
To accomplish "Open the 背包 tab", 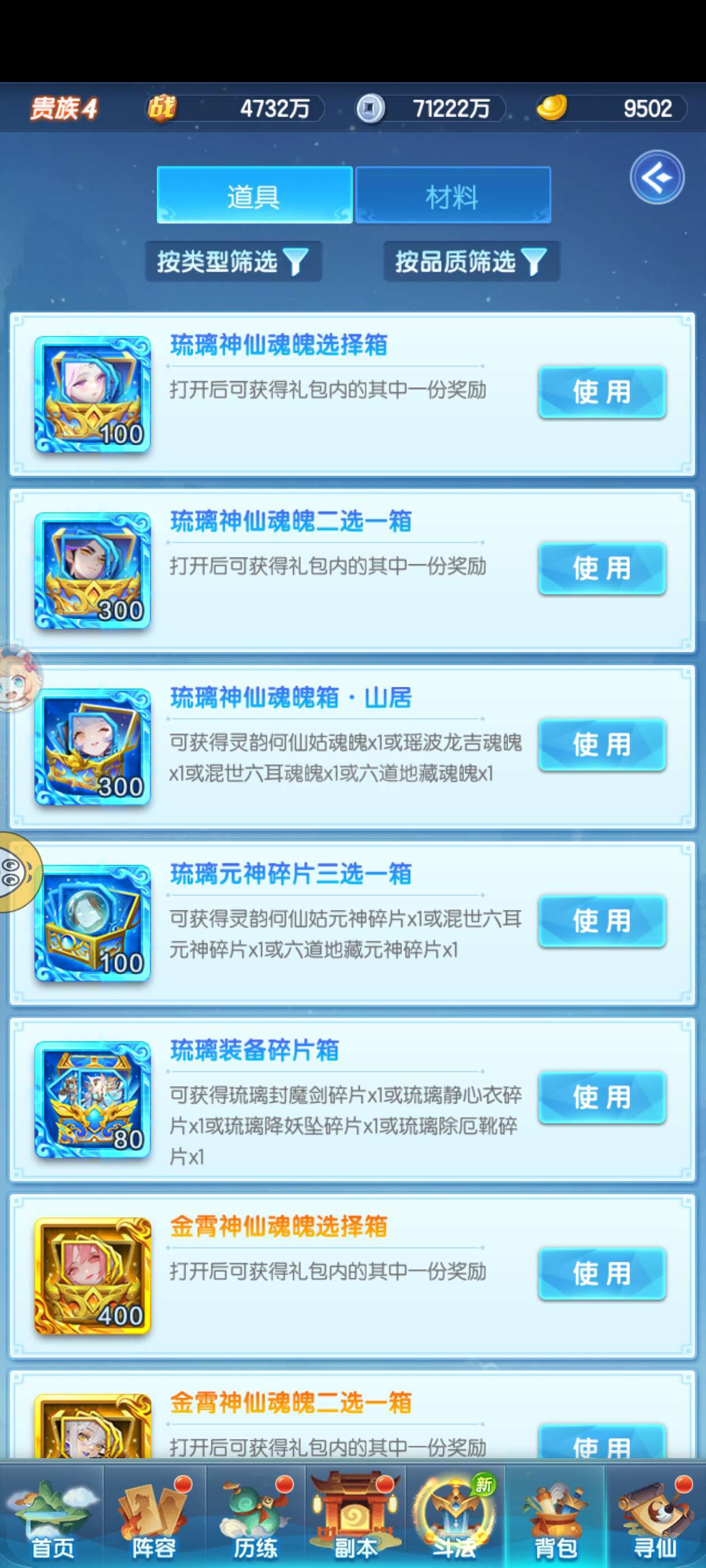I will click(555, 1517).
